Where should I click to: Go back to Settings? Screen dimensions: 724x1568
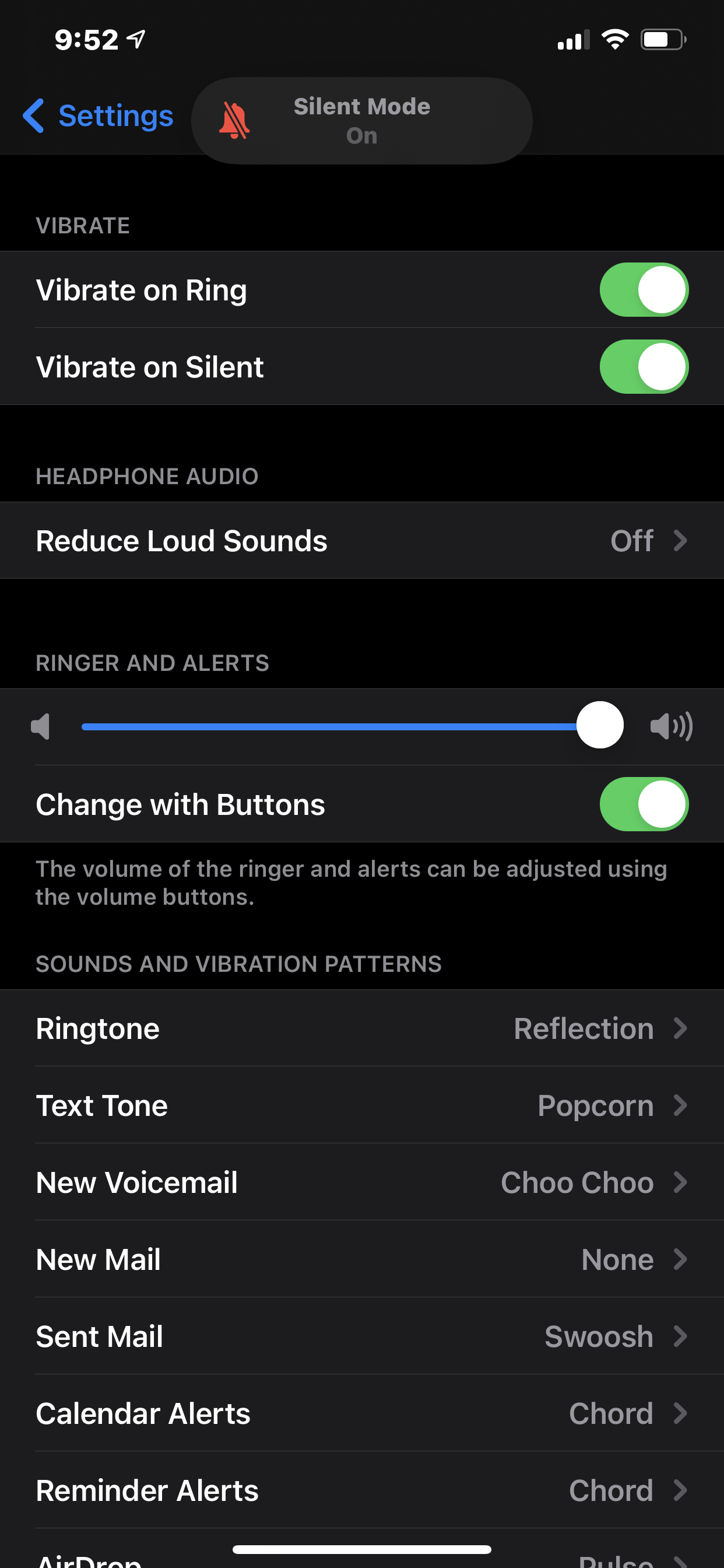pos(99,116)
